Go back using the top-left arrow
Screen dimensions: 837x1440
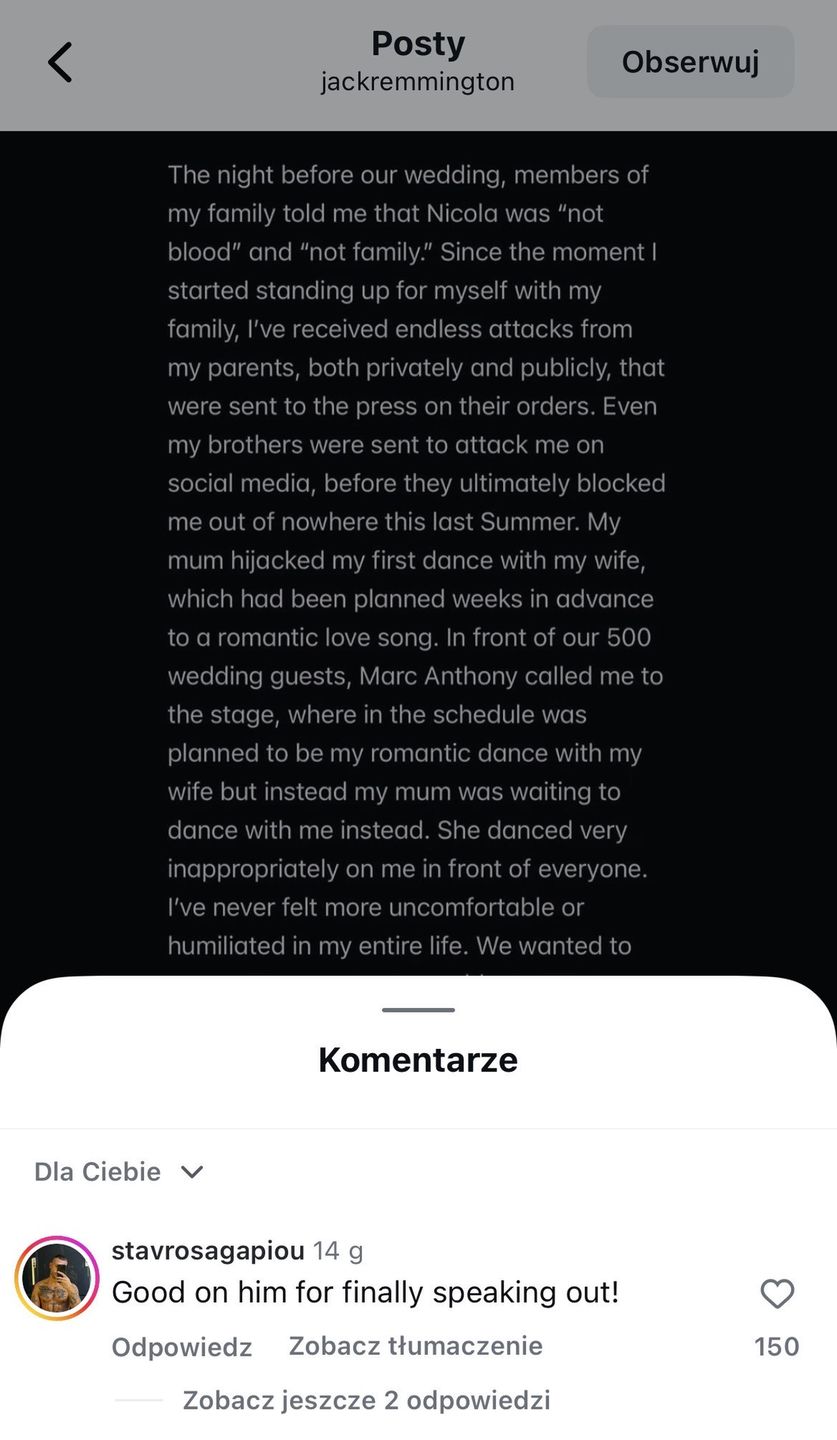point(60,62)
